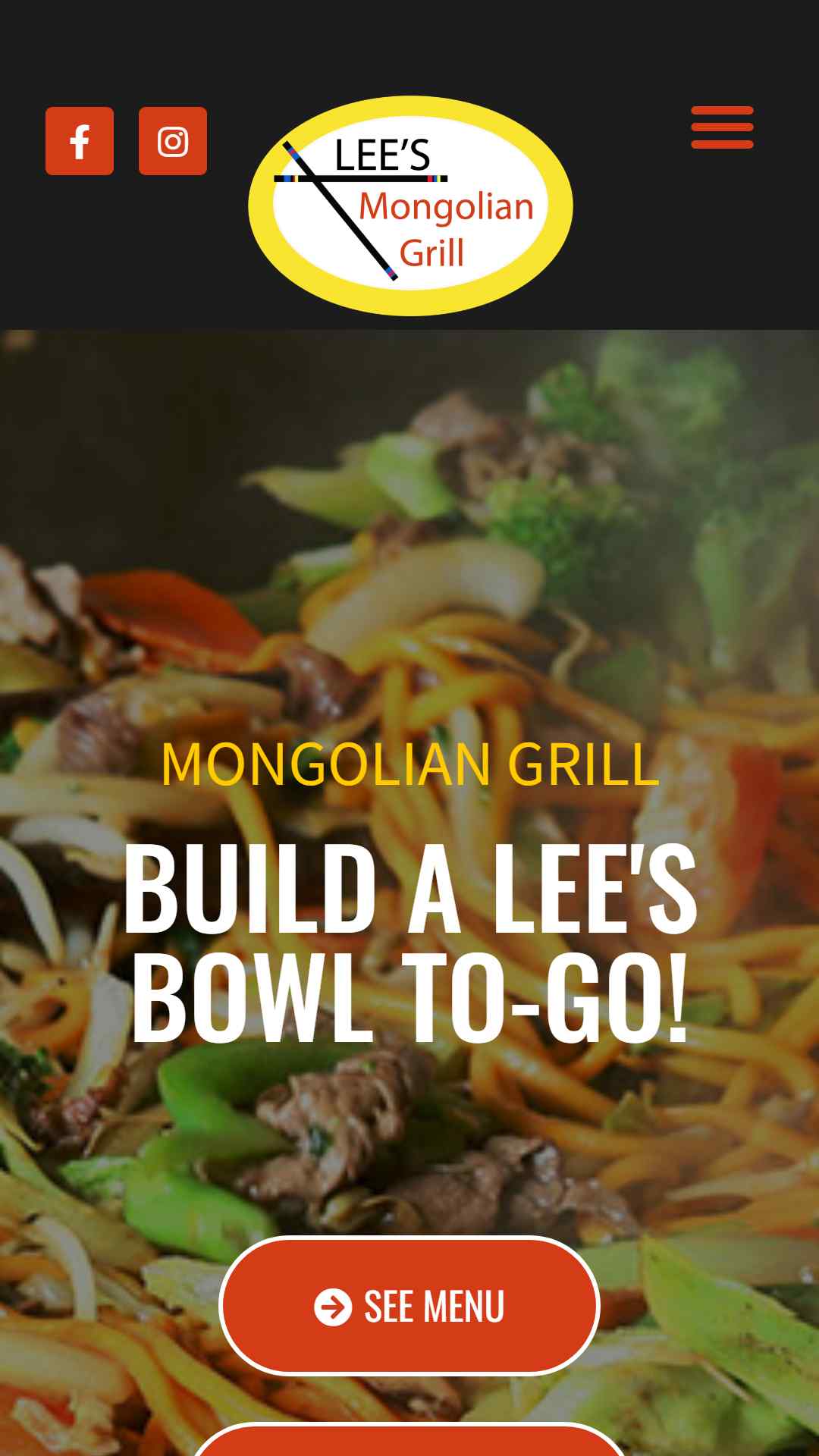
Task: Tap the See Menu button
Action: pyautogui.click(x=409, y=1306)
